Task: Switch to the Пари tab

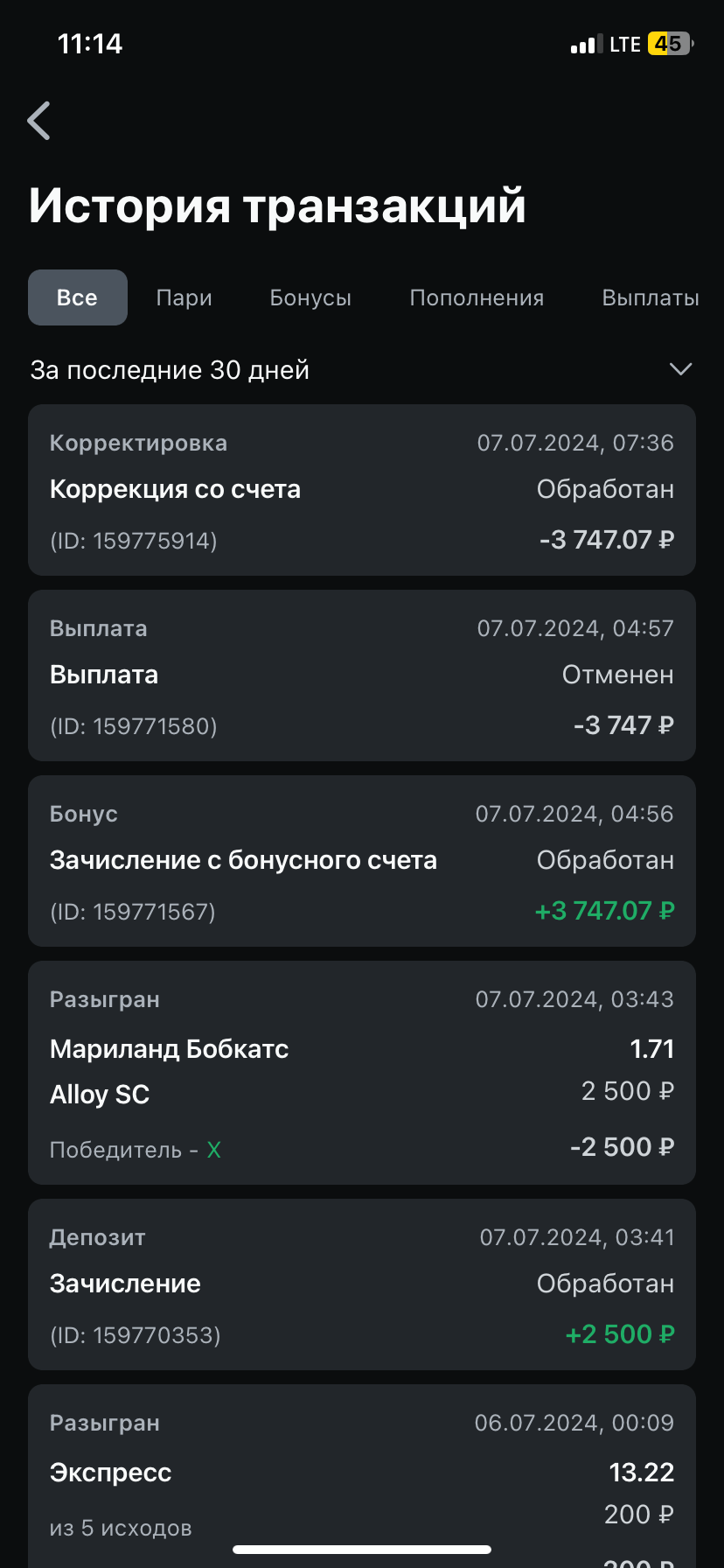Action: (x=184, y=297)
